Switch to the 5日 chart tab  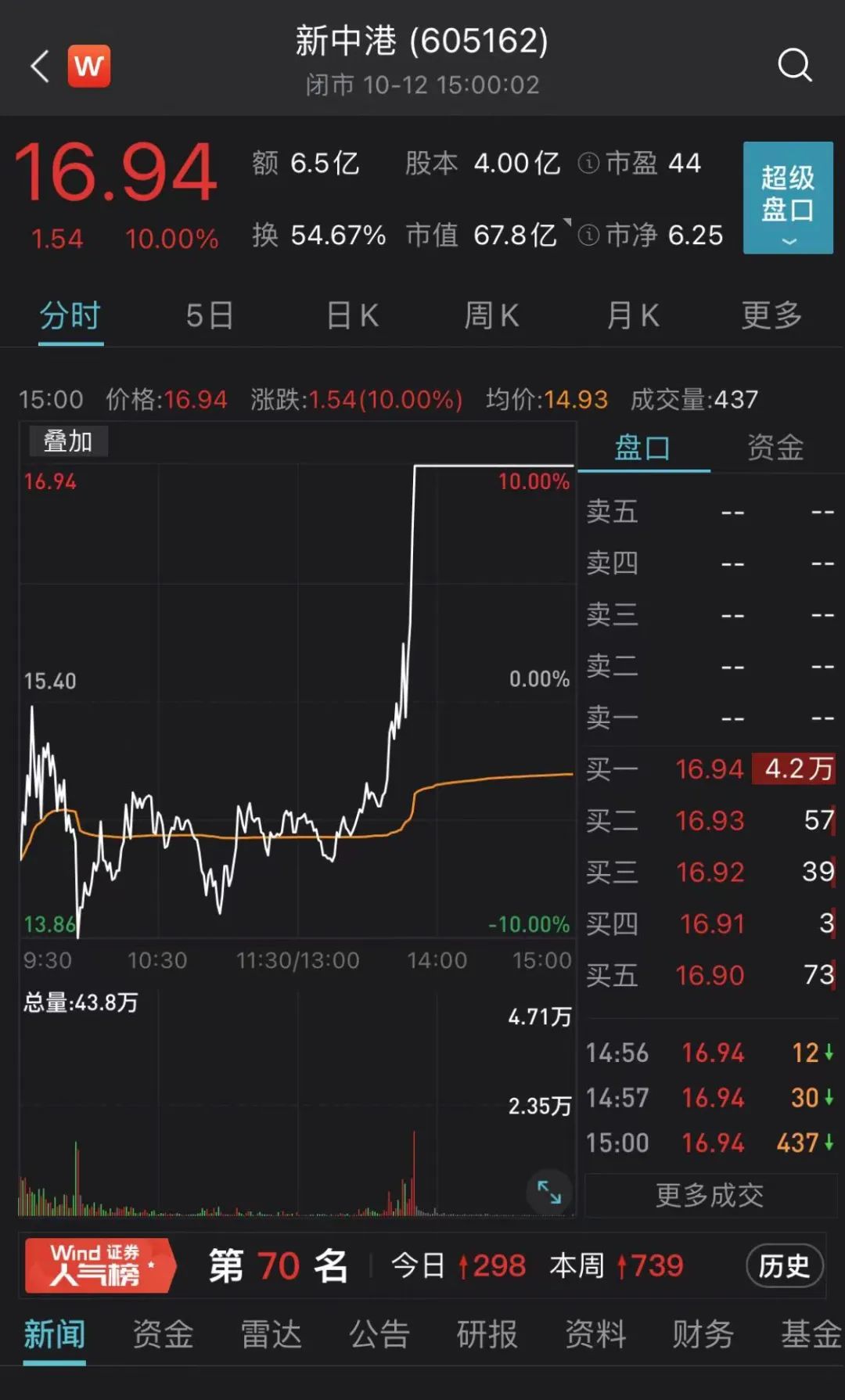[x=209, y=316]
